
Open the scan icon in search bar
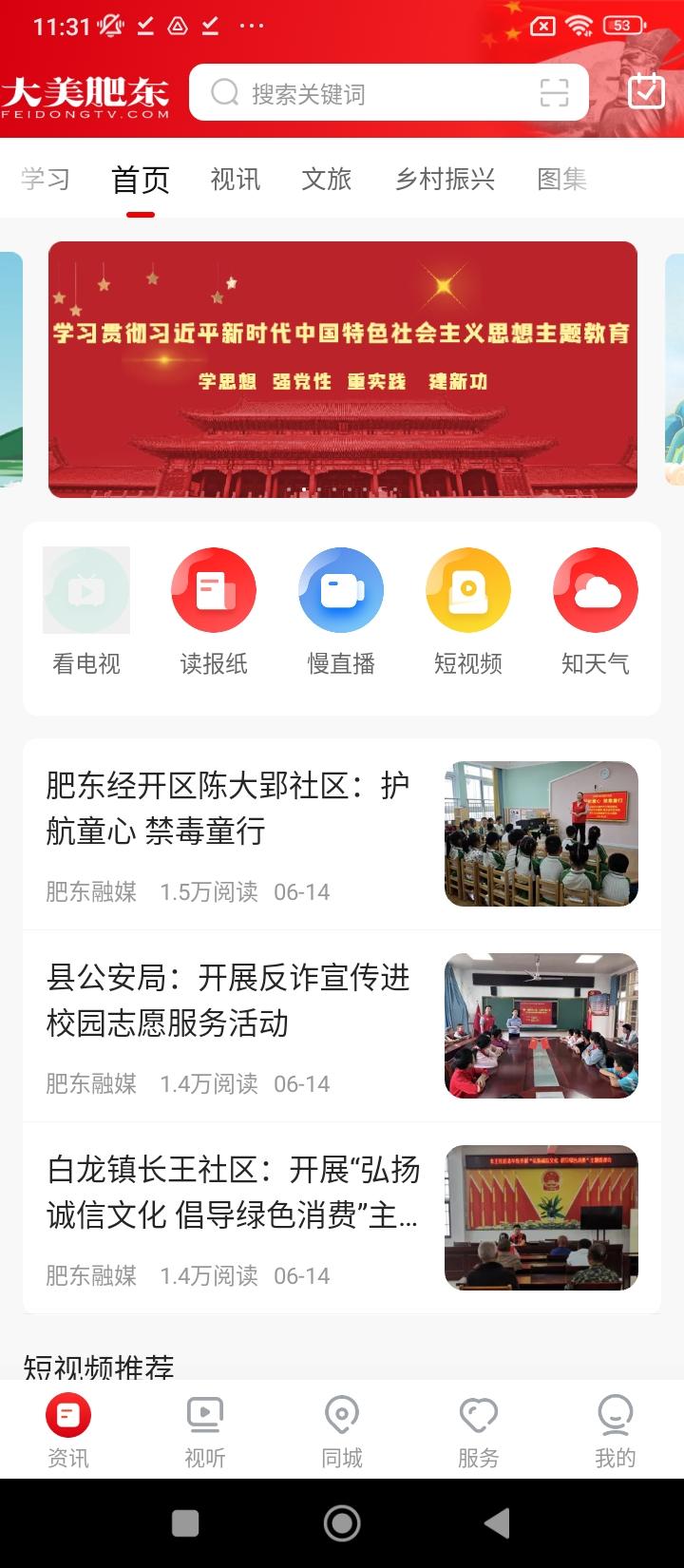(554, 93)
